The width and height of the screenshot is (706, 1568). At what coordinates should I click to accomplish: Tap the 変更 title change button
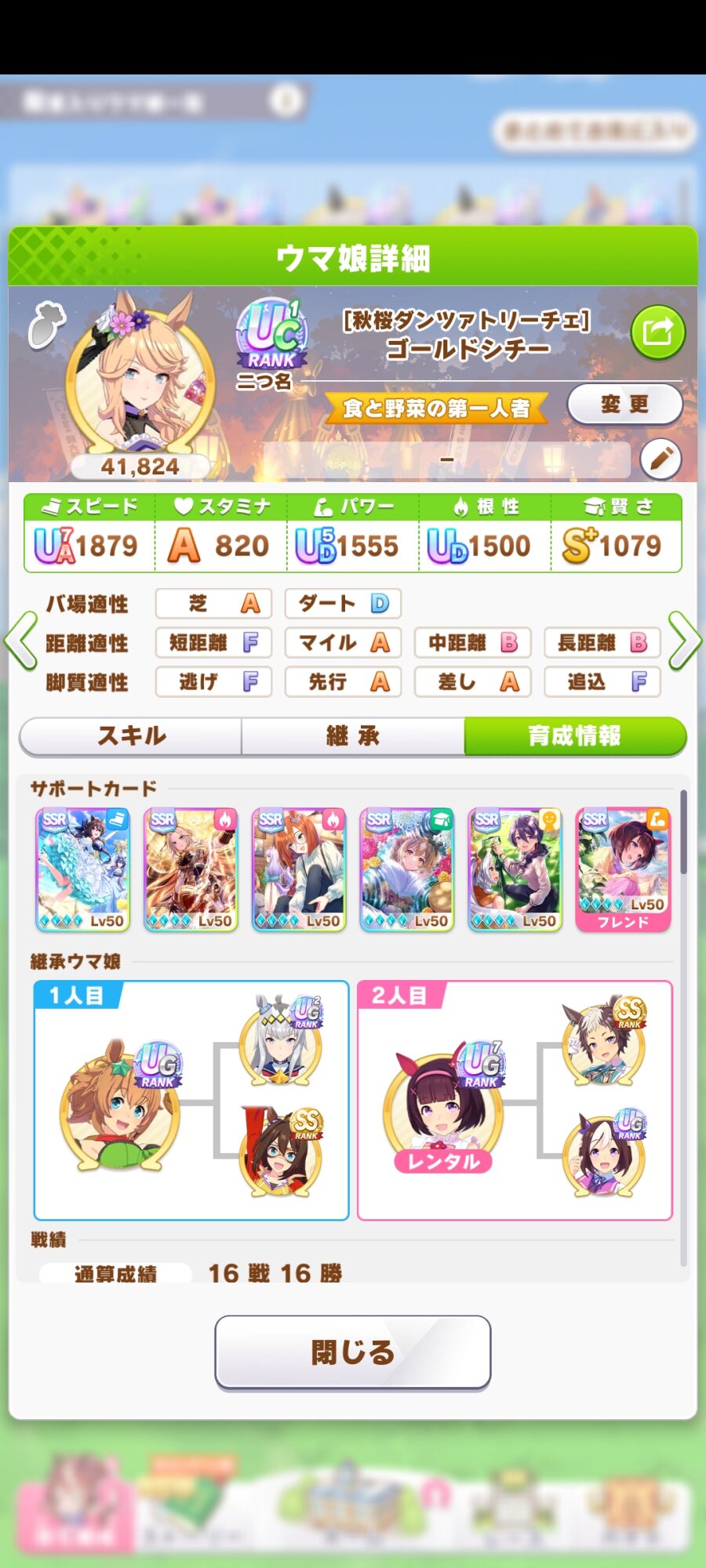(x=624, y=405)
